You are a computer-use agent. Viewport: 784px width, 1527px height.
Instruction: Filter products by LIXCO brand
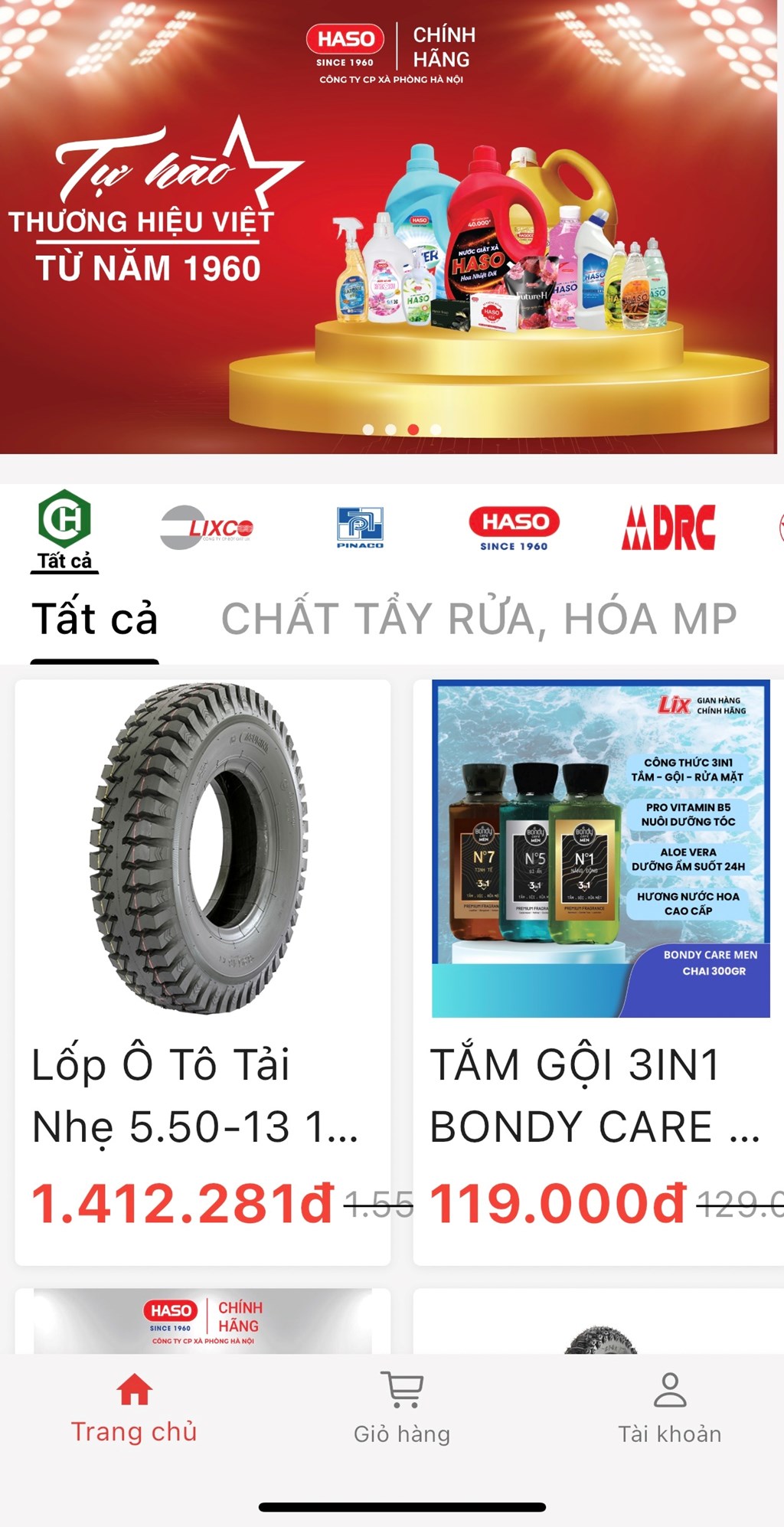click(x=207, y=528)
